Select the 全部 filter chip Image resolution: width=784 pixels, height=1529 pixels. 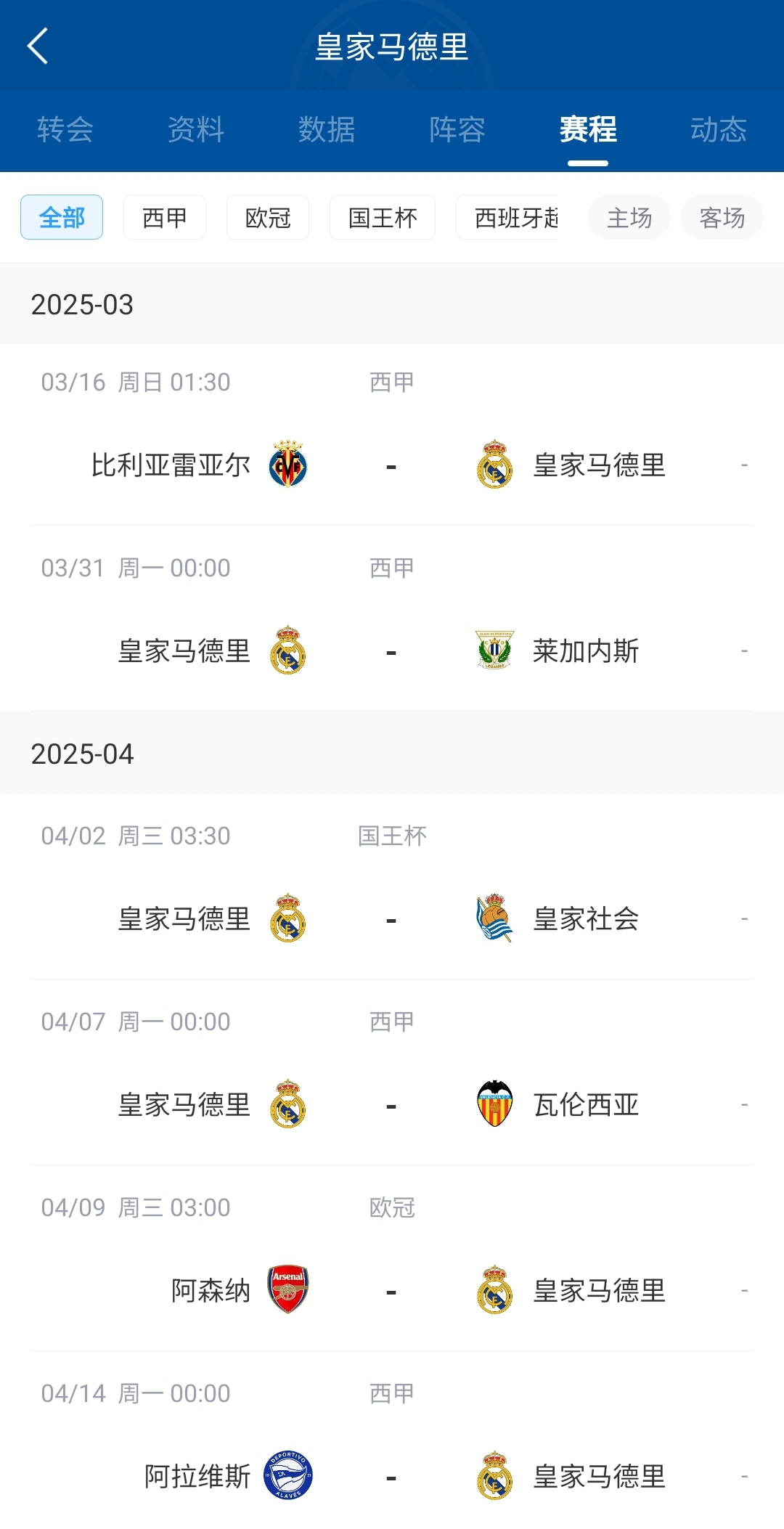pos(62,217)
